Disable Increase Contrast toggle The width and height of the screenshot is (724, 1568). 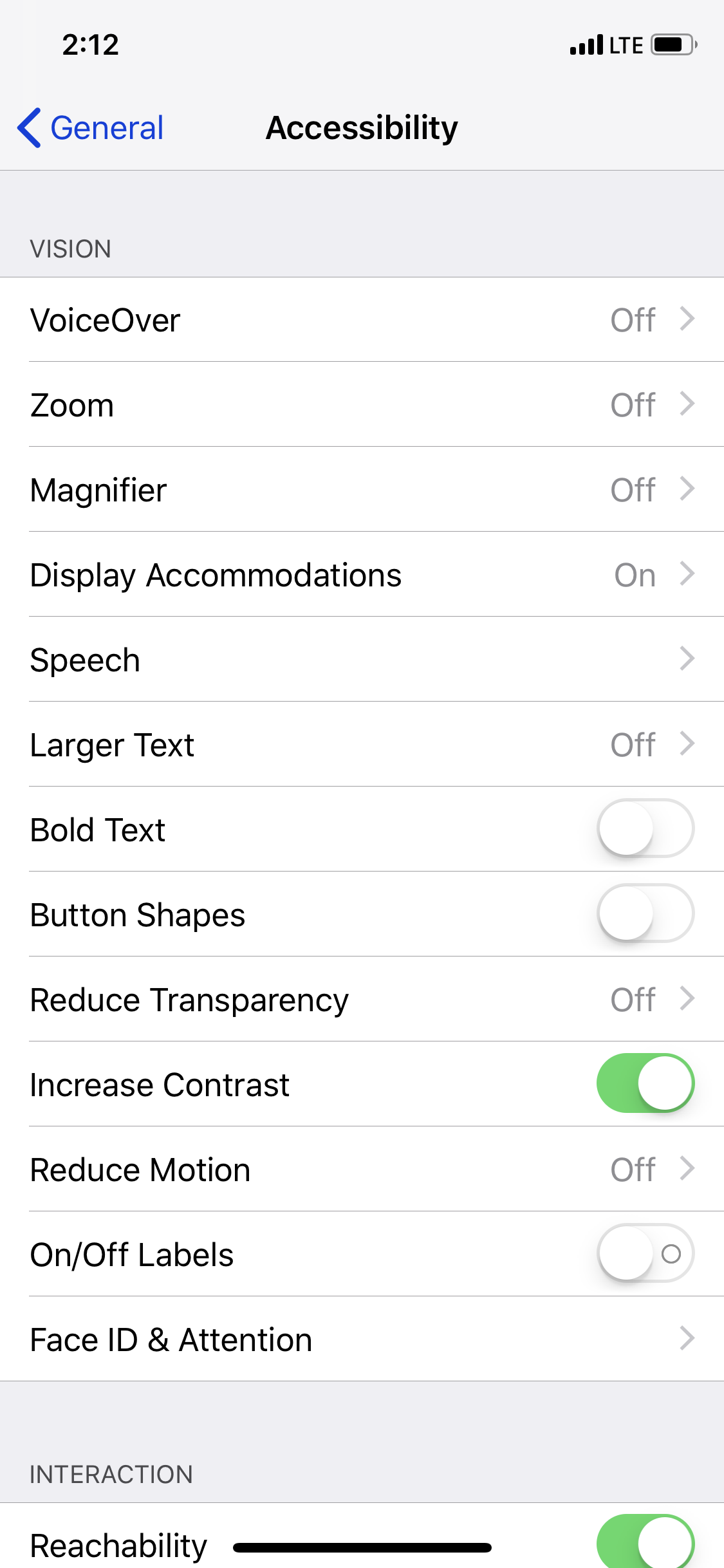645,1083
